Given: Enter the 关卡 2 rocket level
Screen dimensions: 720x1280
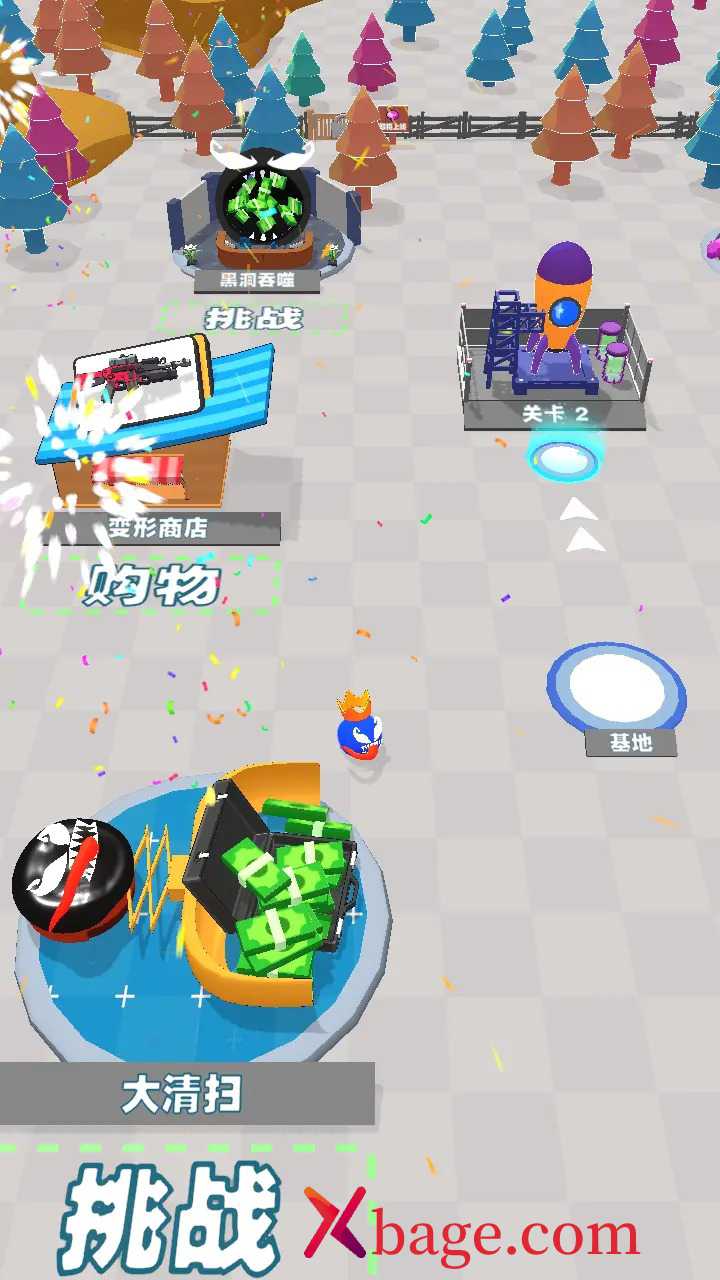Looking at the screenshot, I should pos(555,334).
